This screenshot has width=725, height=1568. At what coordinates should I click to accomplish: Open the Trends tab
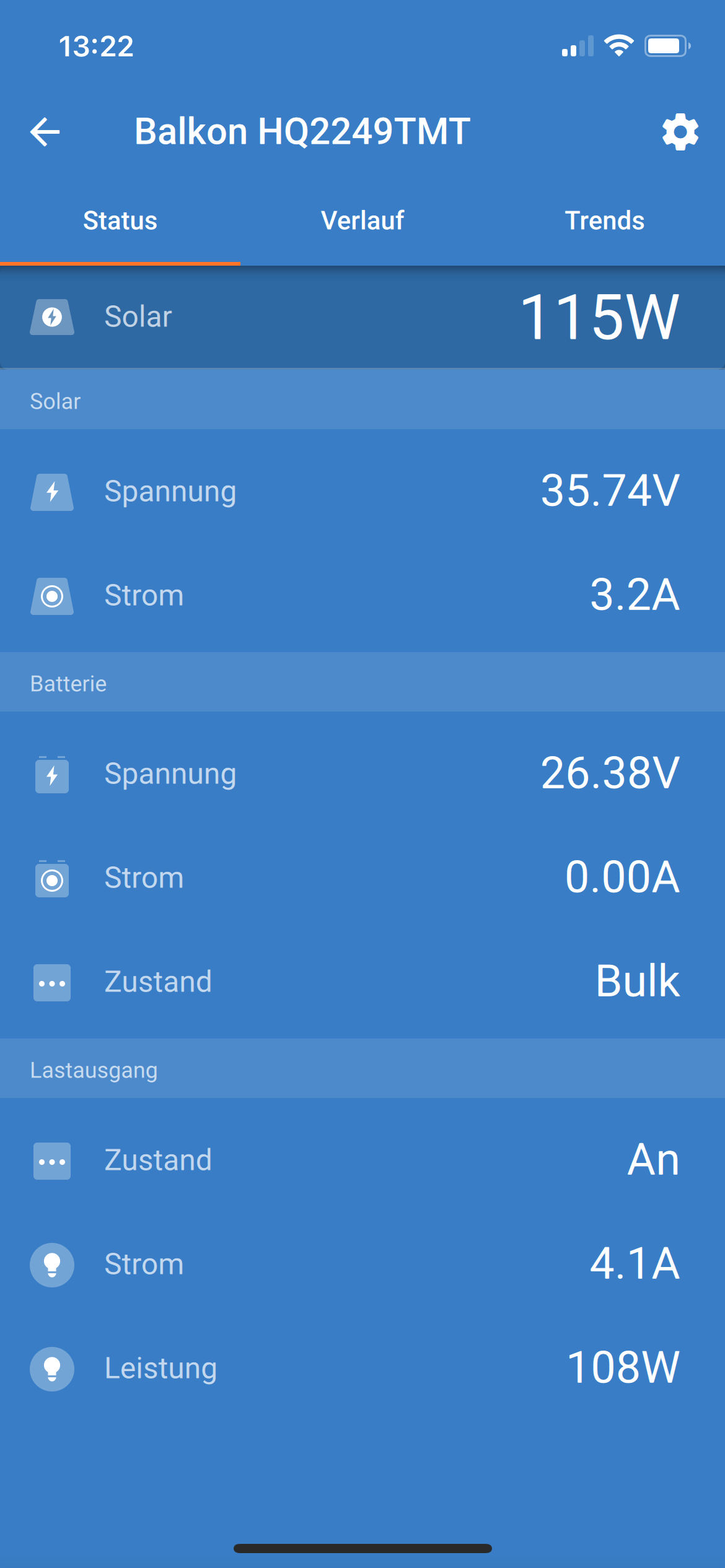tap(604, 221)
